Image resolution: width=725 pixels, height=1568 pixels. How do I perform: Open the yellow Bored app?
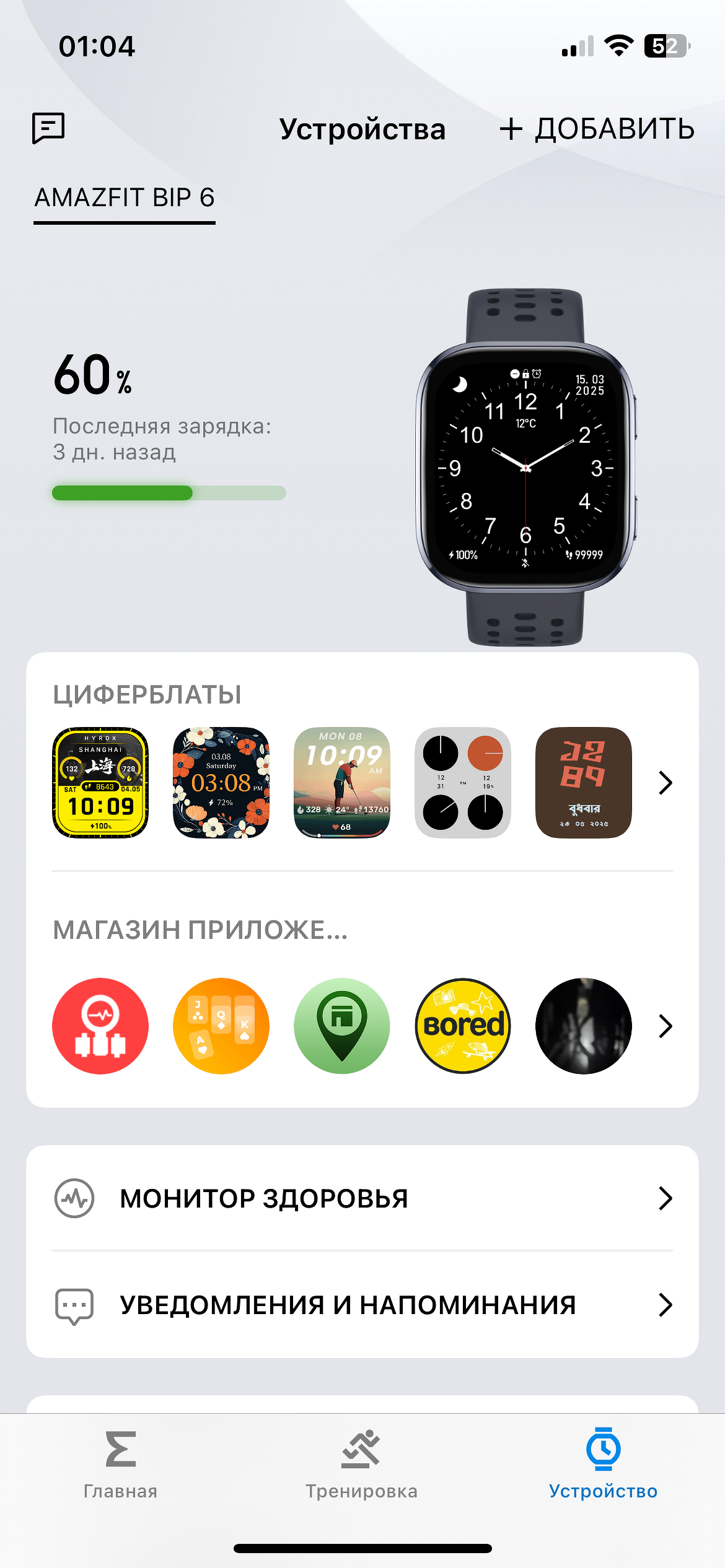(x=463, y=1026)
